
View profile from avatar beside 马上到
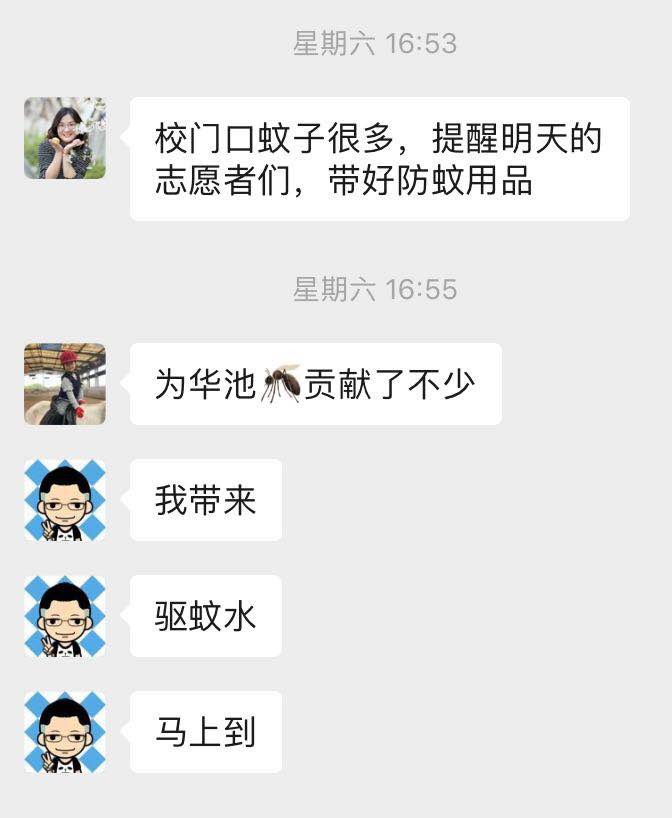(65, 732)
